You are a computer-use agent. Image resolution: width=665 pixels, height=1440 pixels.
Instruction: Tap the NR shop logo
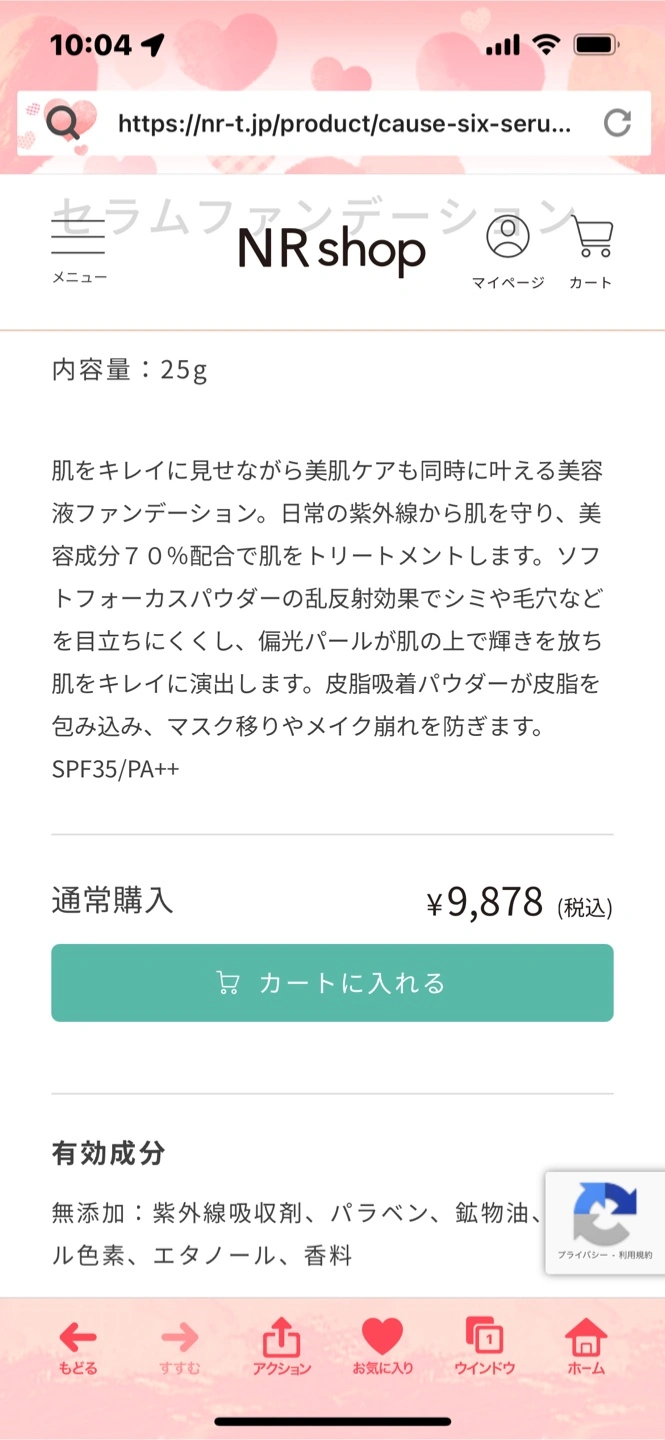[x=332, y=250]
